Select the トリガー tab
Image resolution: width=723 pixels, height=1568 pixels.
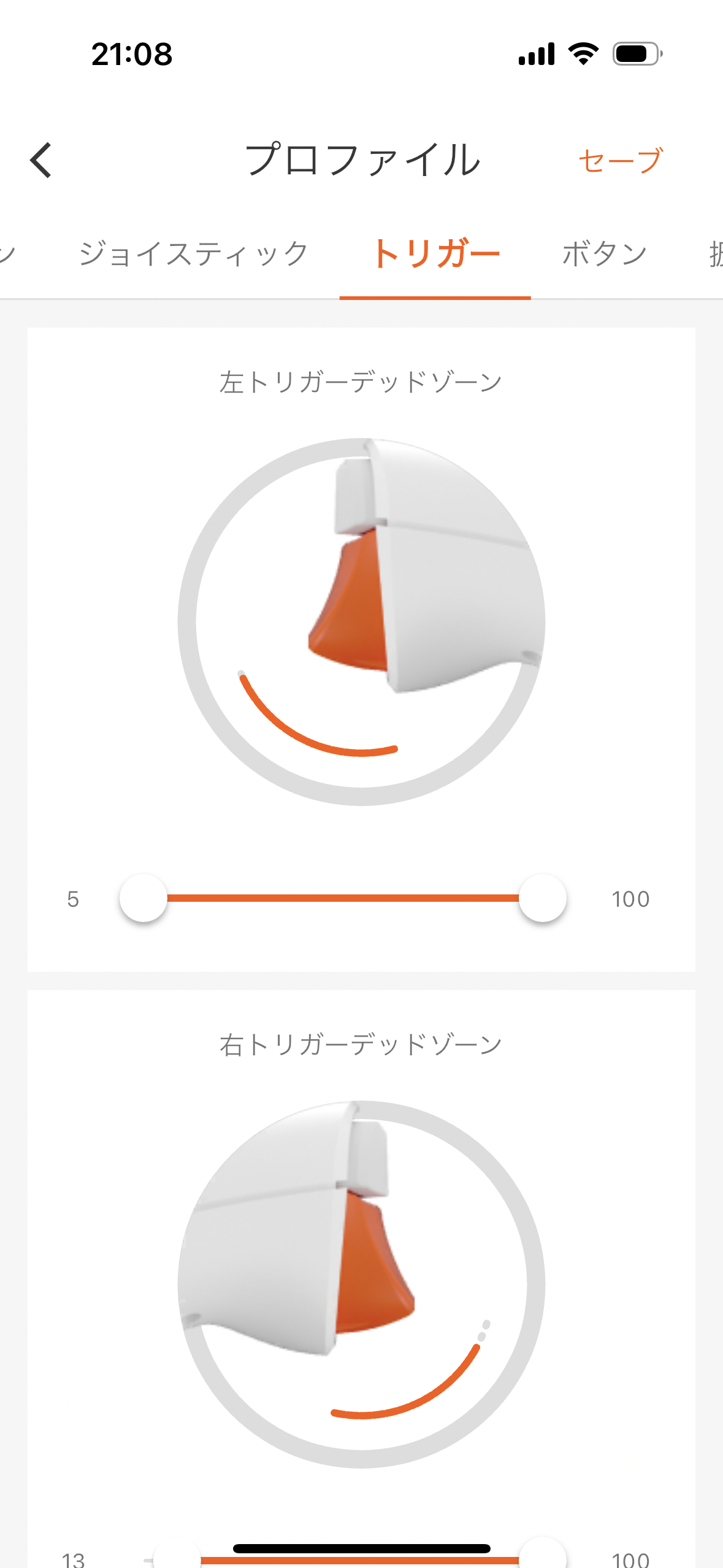tap(435, 254)
